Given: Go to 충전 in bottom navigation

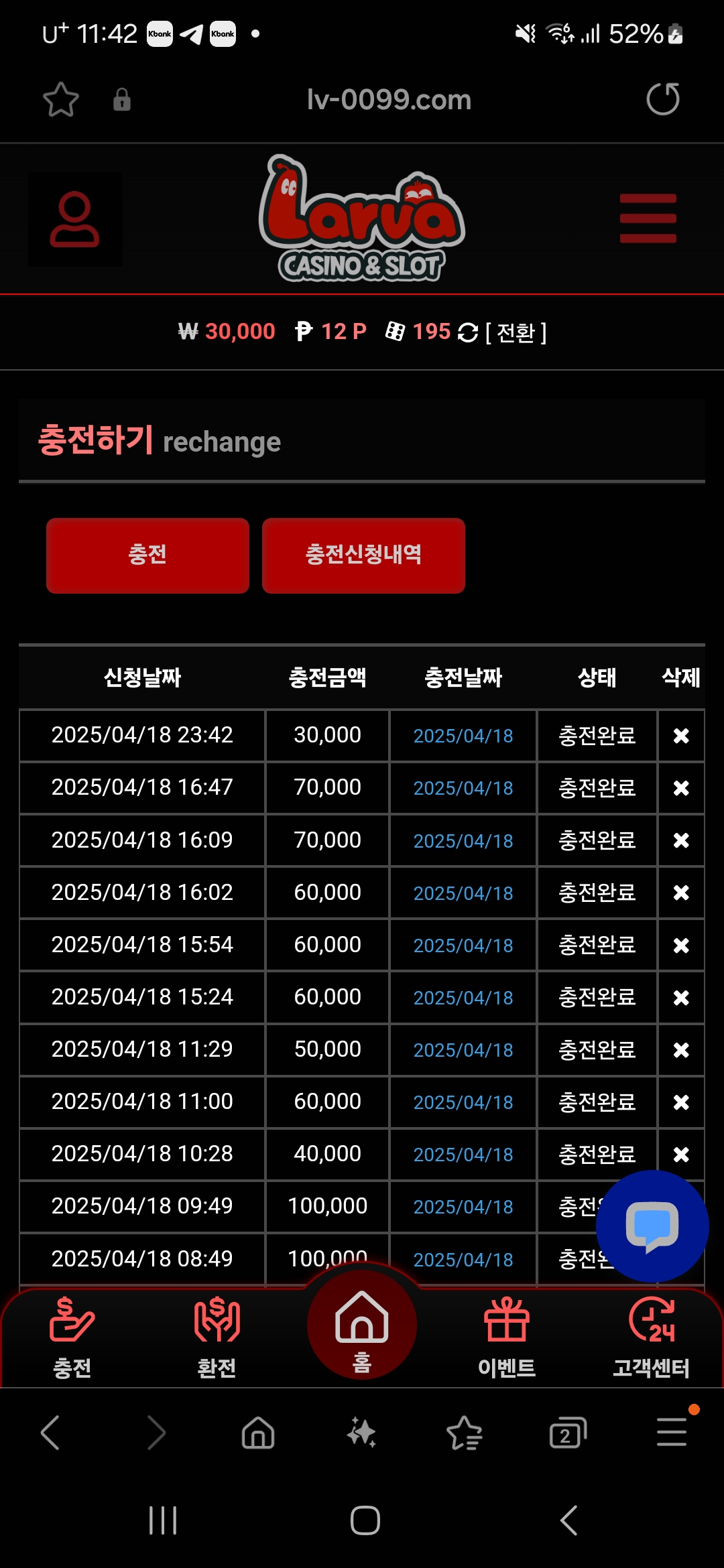Looking at the screenshot, I should 72,1335.
